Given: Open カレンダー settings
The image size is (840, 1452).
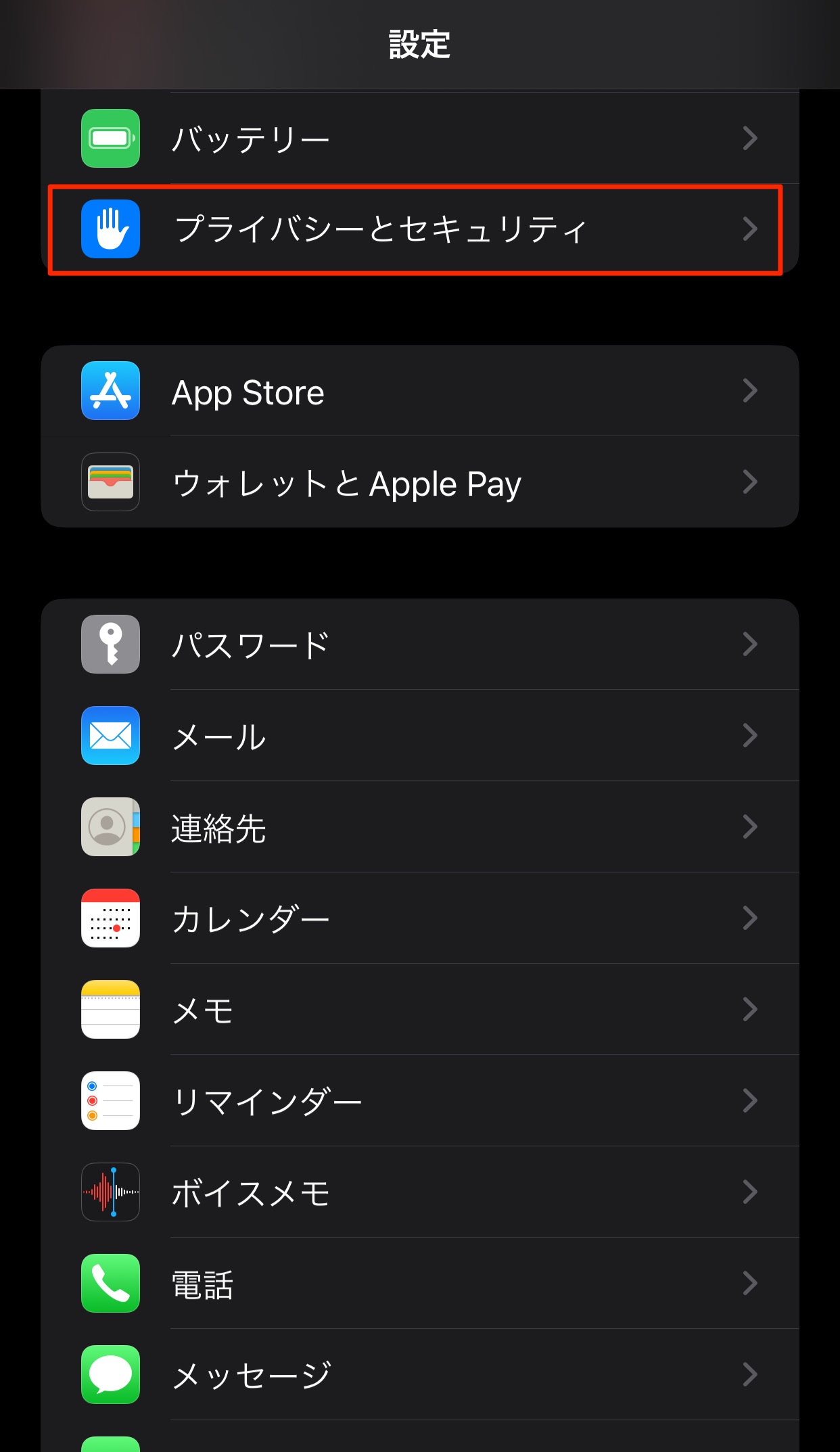Looking at the screenshot, I should coord(419,918).
